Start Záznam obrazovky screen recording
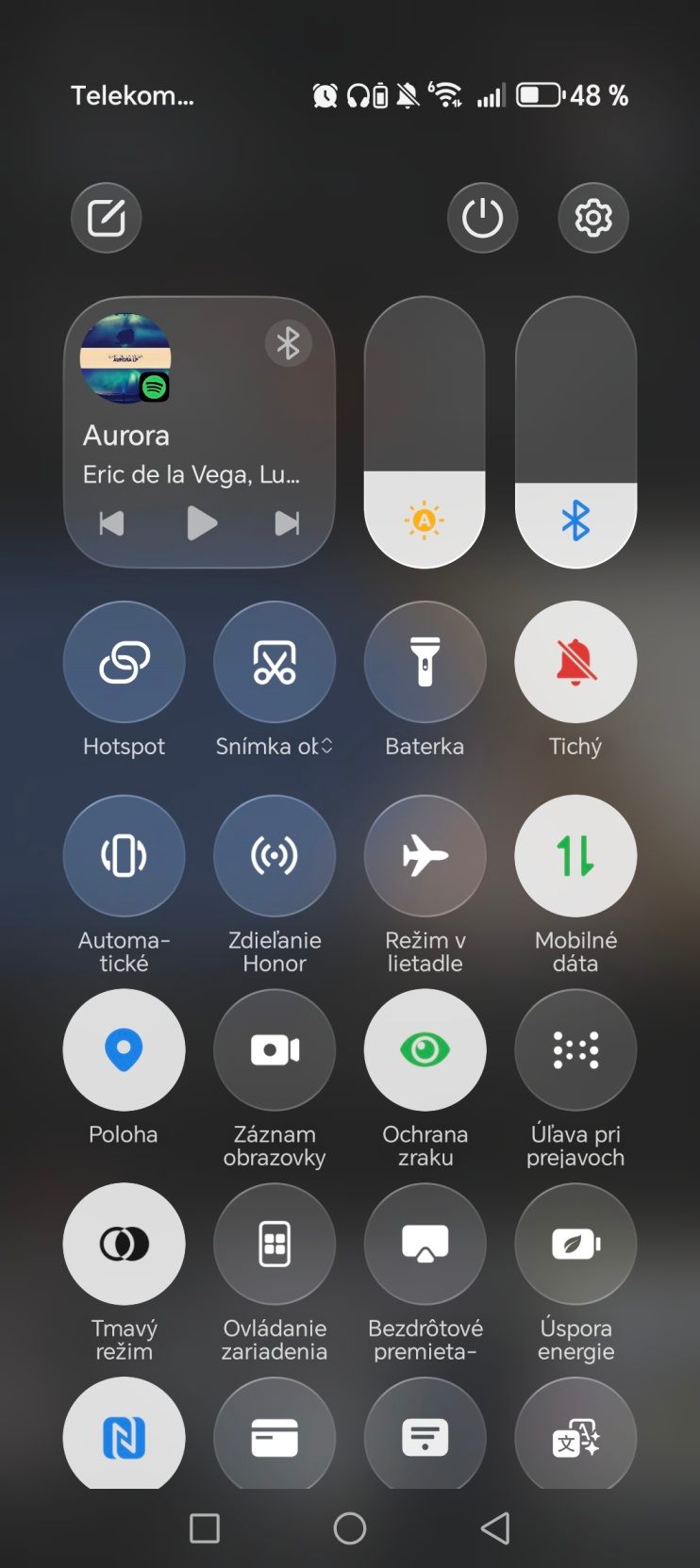The width and height of the screenshot is (700, 1568). point(275,1050)
